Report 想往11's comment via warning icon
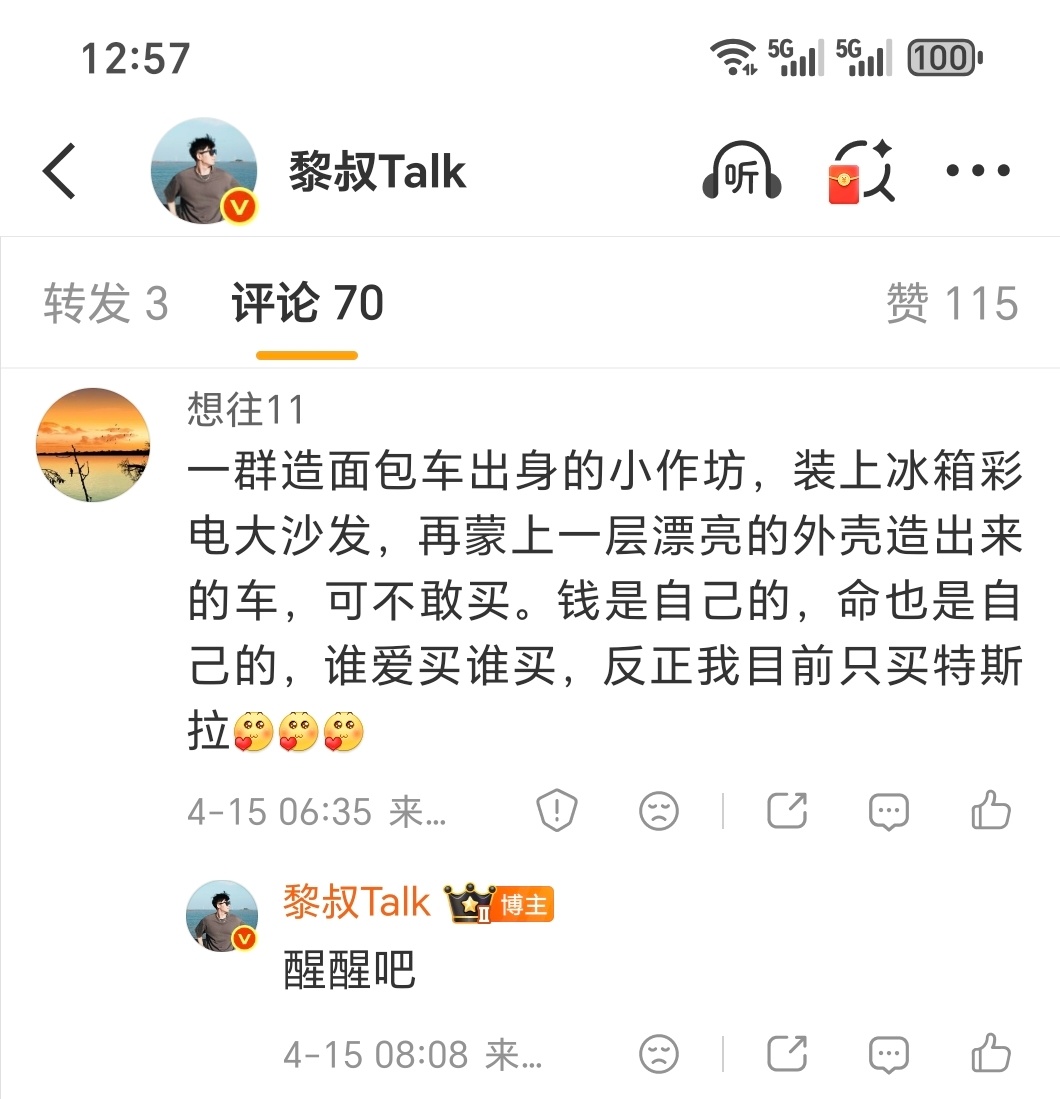Screen dimensions: 1060x1099 tap(557, 812)
